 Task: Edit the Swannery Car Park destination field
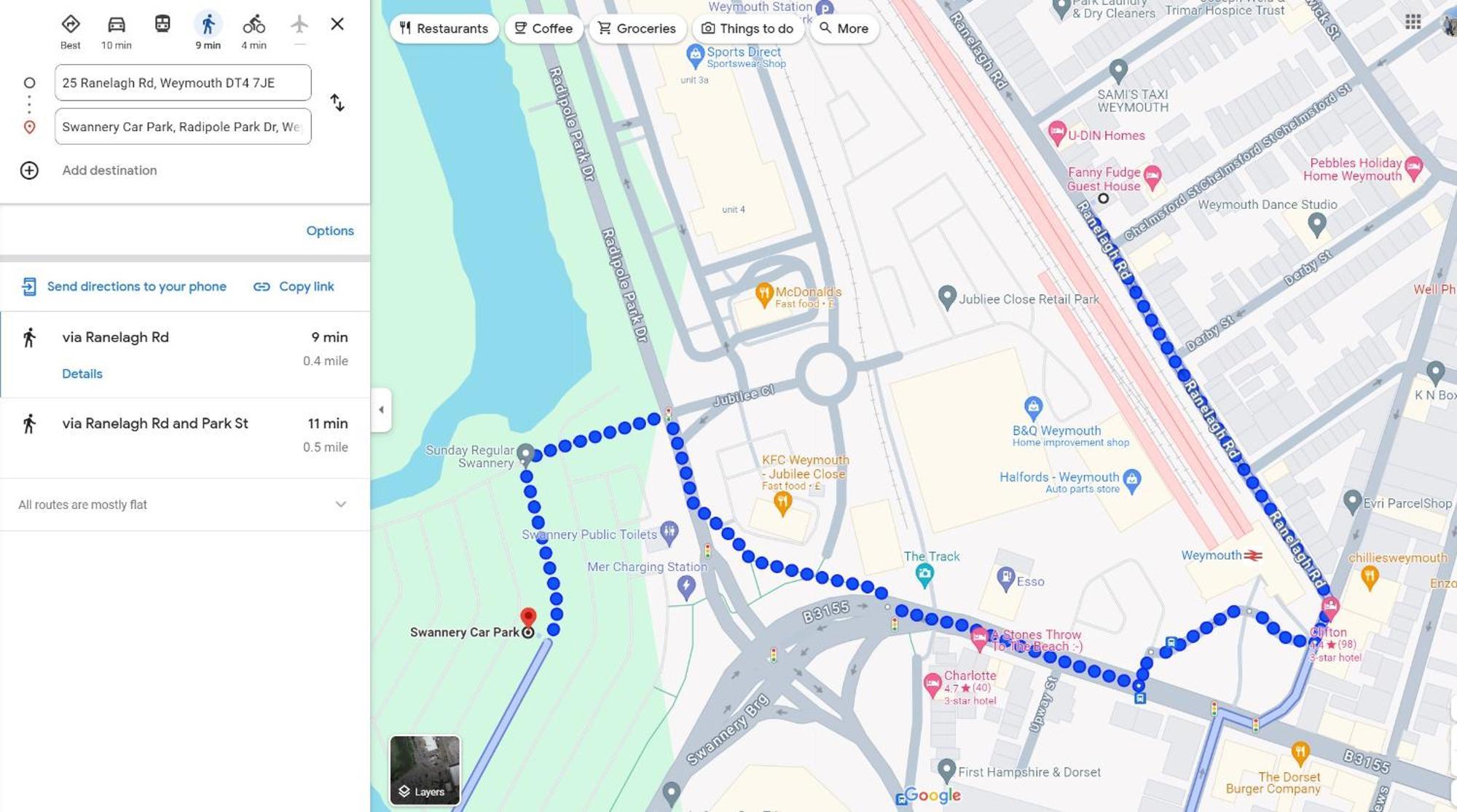pyautogui.click(x=183, y=127)
